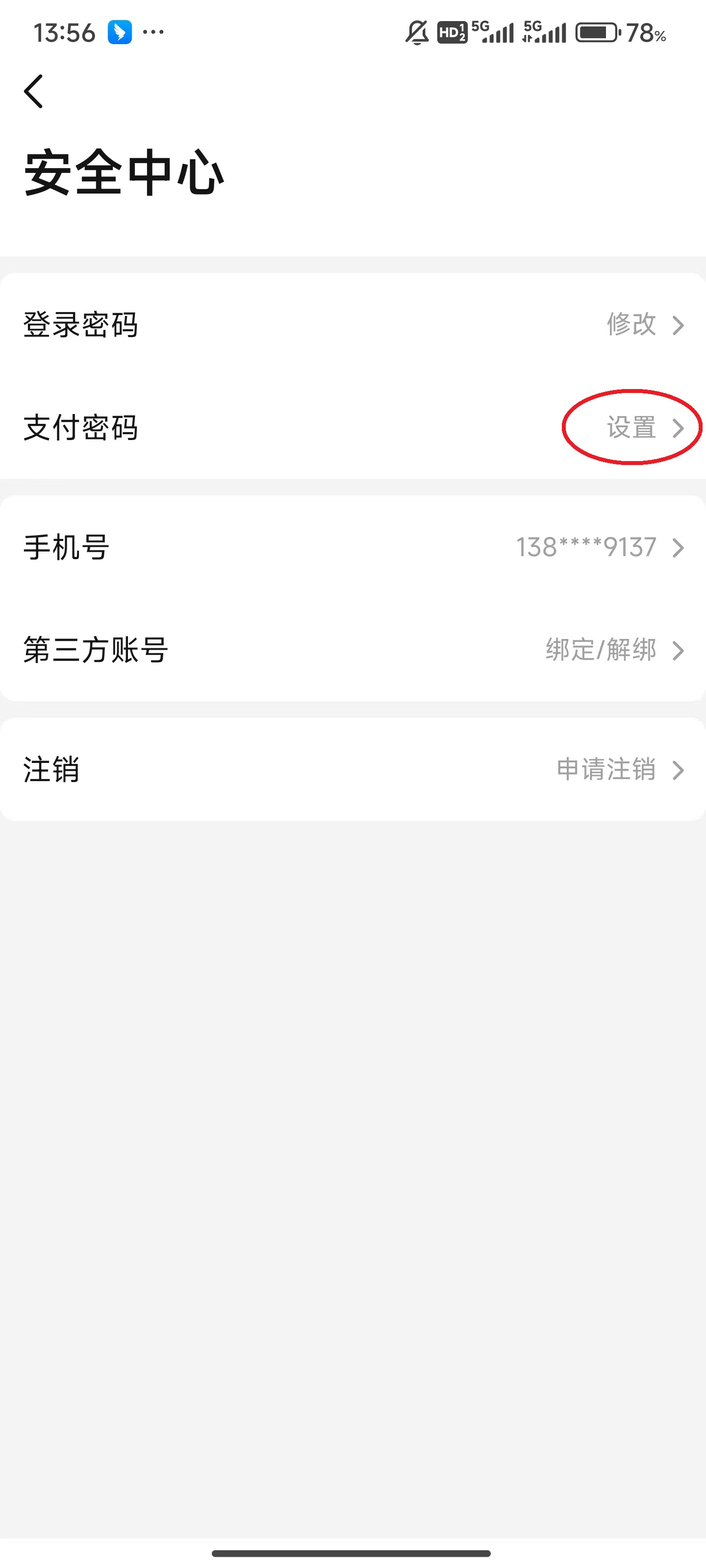Screen dimensions: 706x1568
Task: Expand the 手机号 row chevron
Action: click(x=679, y=548)
